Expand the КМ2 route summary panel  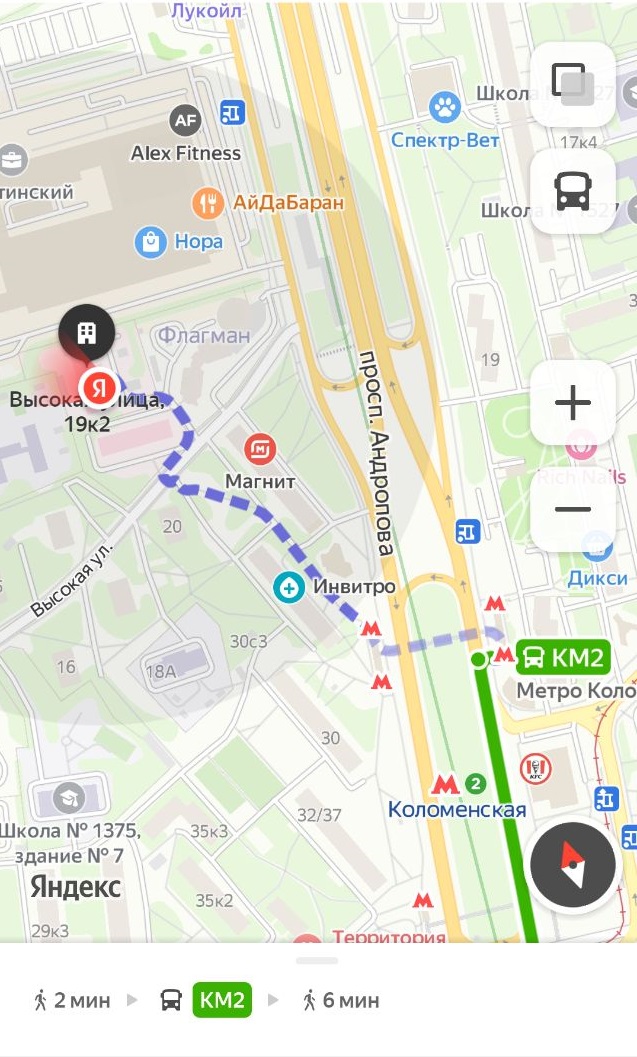(318, 1000)
